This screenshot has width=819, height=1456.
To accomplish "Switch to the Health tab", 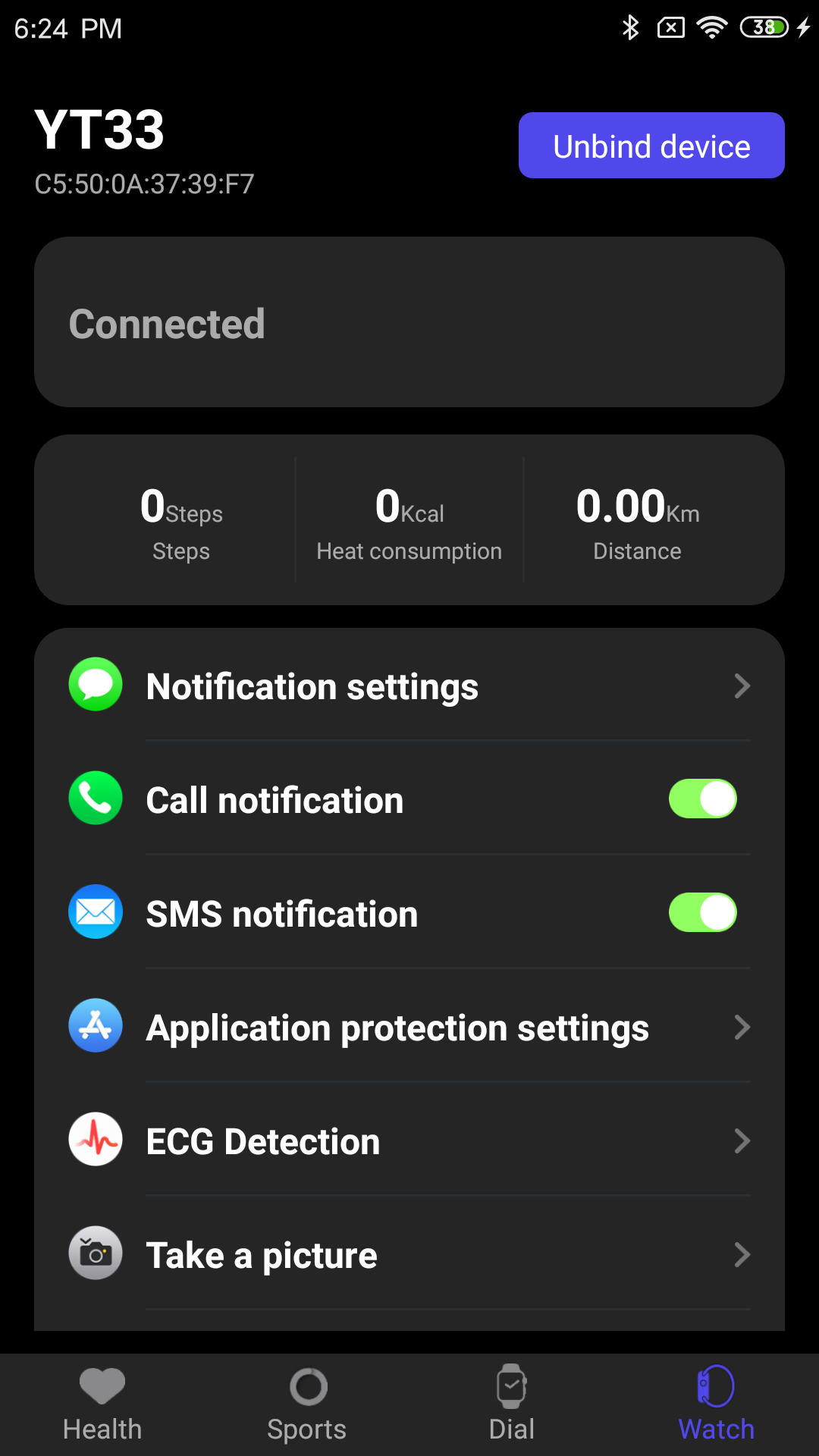I will [x=102, y=1404].
